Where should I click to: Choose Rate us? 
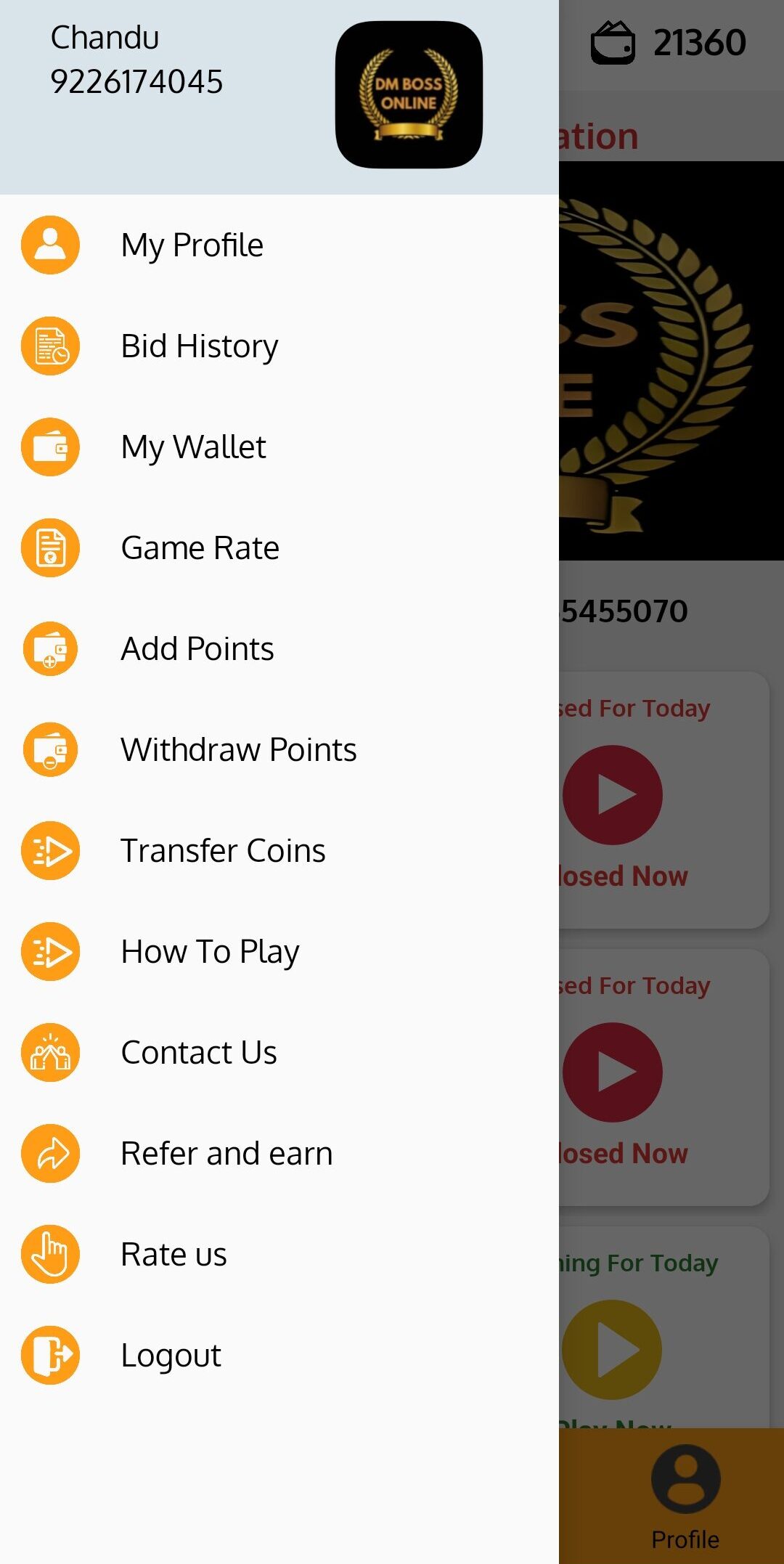[x=279, y=1254]
